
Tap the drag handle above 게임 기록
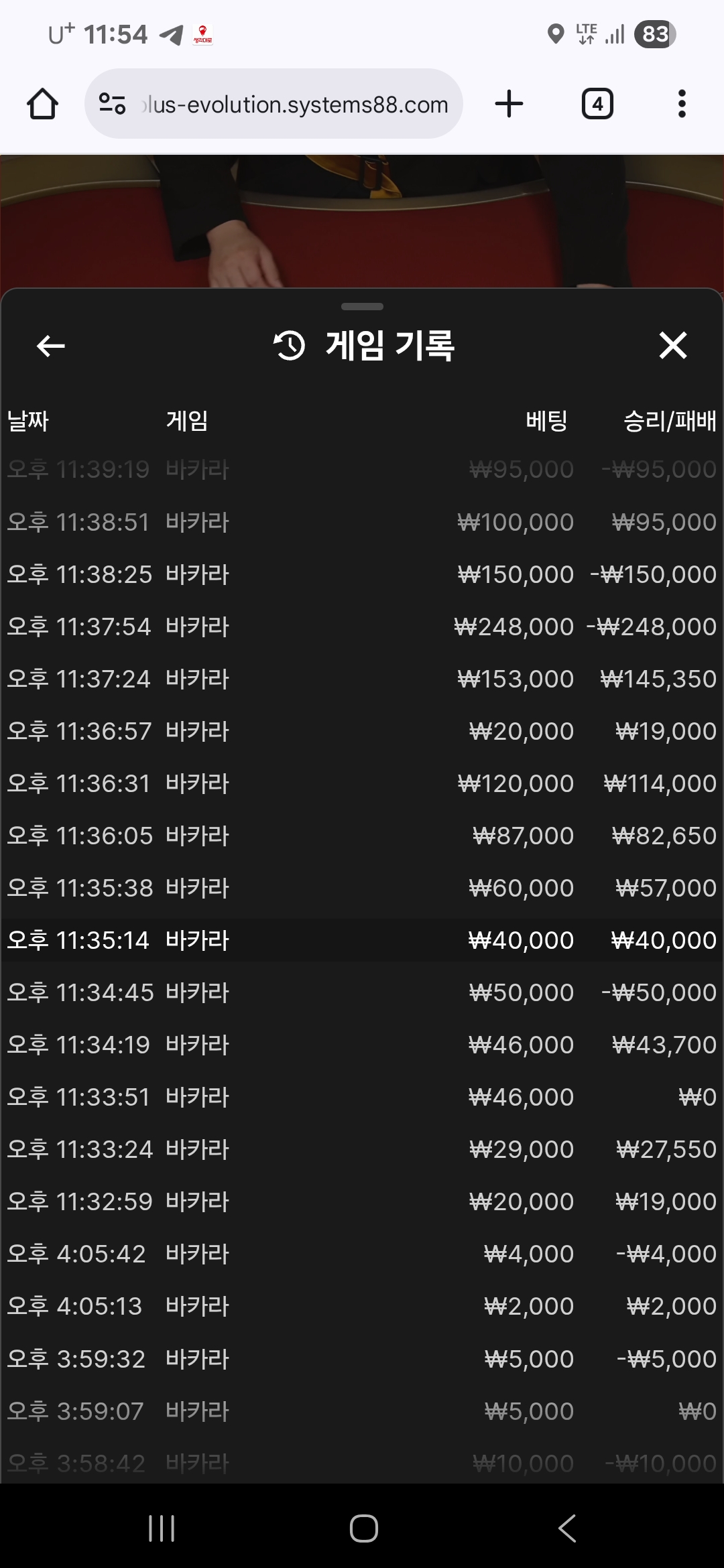click(x=362, y=306)
